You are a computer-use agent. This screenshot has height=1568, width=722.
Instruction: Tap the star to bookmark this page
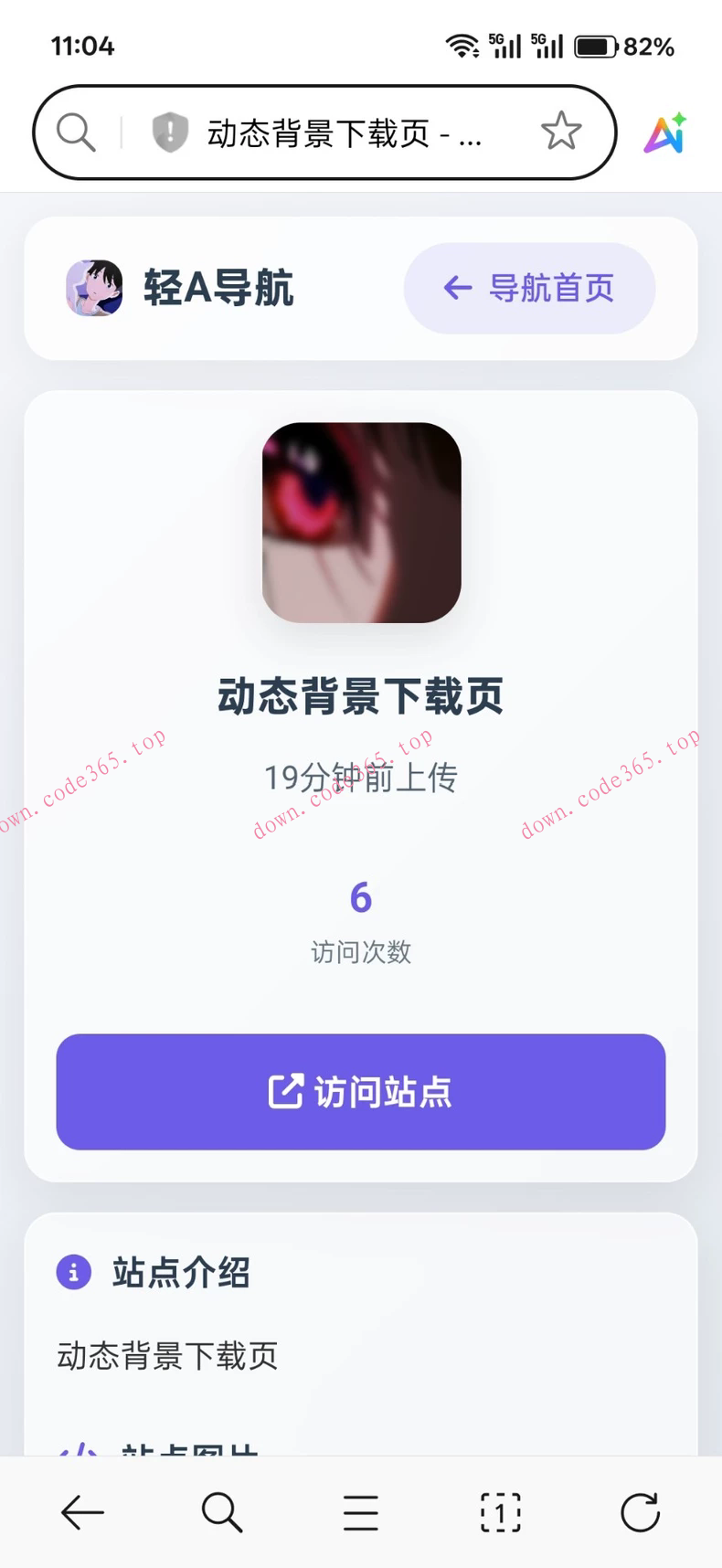tap(561, 131)
